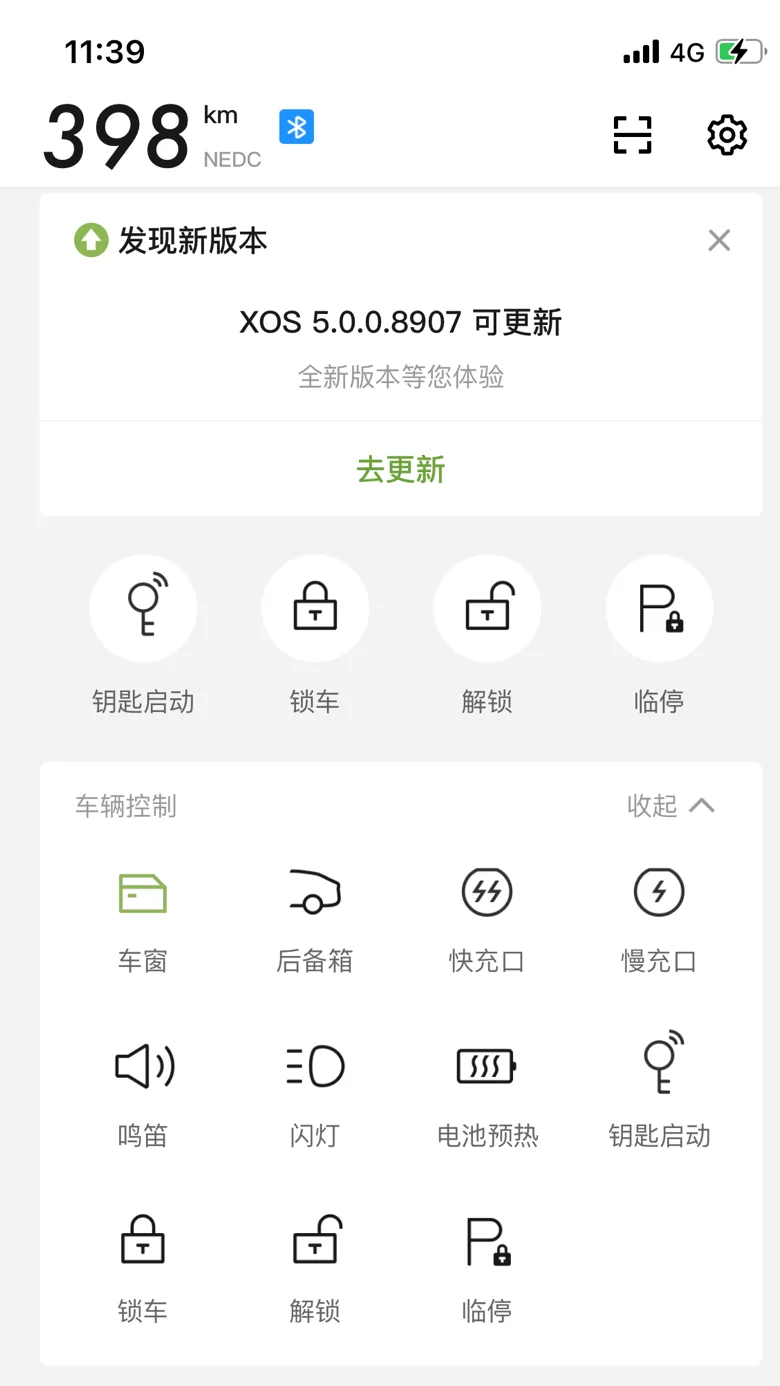Screen dimensions: 780x1386
Task: Tap 钥匙启动 in the vehicle control grid
Action: click(659, 1092)
